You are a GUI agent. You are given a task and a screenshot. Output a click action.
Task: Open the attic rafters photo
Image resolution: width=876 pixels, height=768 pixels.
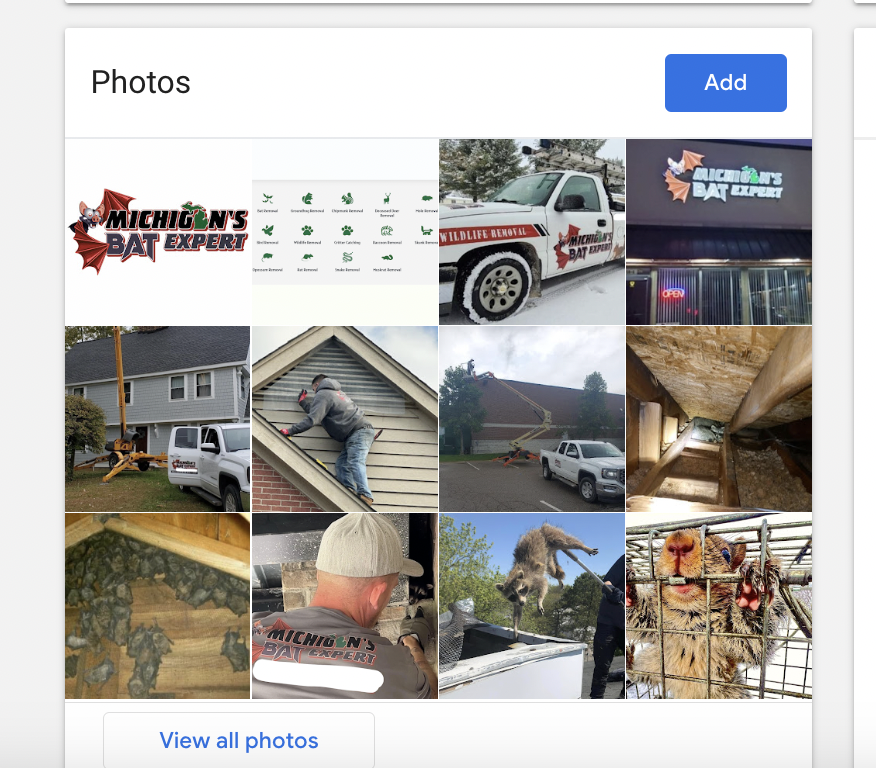point(718,418)
